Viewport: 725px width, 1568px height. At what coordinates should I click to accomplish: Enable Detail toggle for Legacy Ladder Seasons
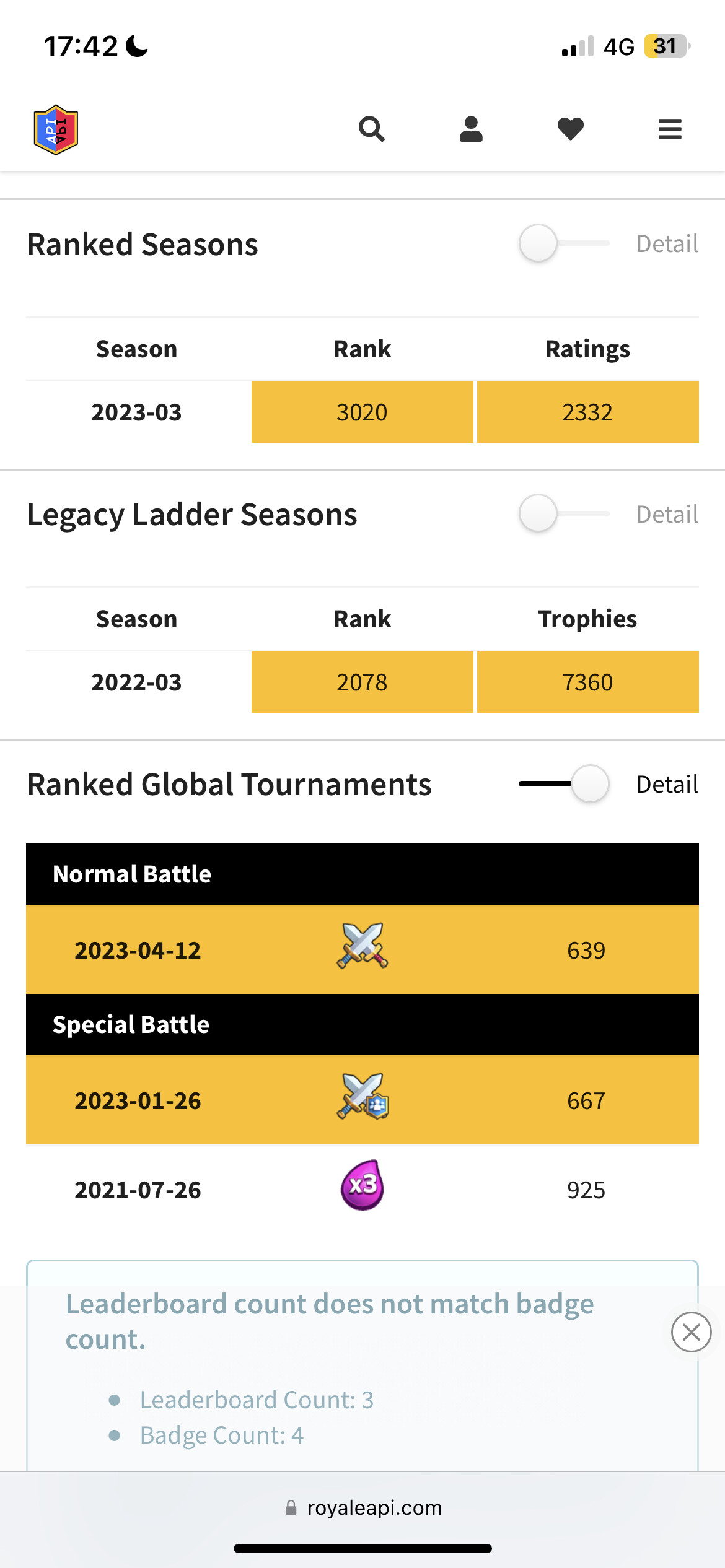pos(564,513)
